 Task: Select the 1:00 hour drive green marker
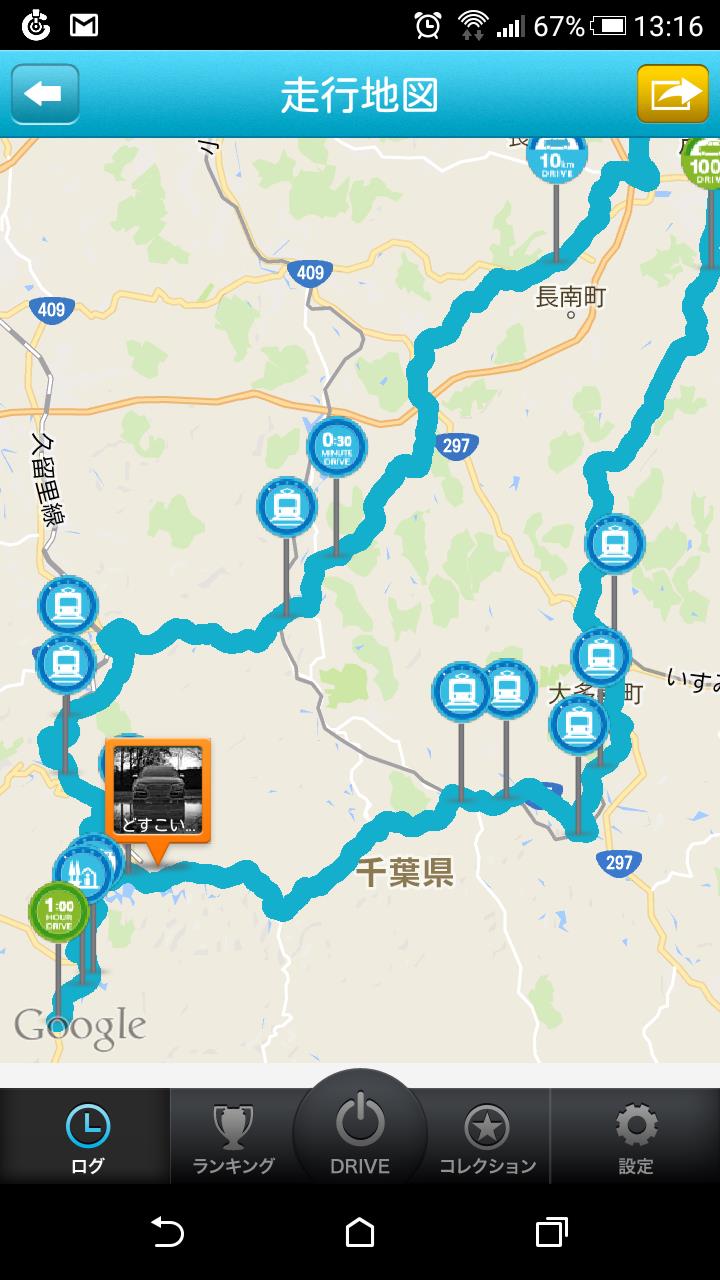pos(58,912)
